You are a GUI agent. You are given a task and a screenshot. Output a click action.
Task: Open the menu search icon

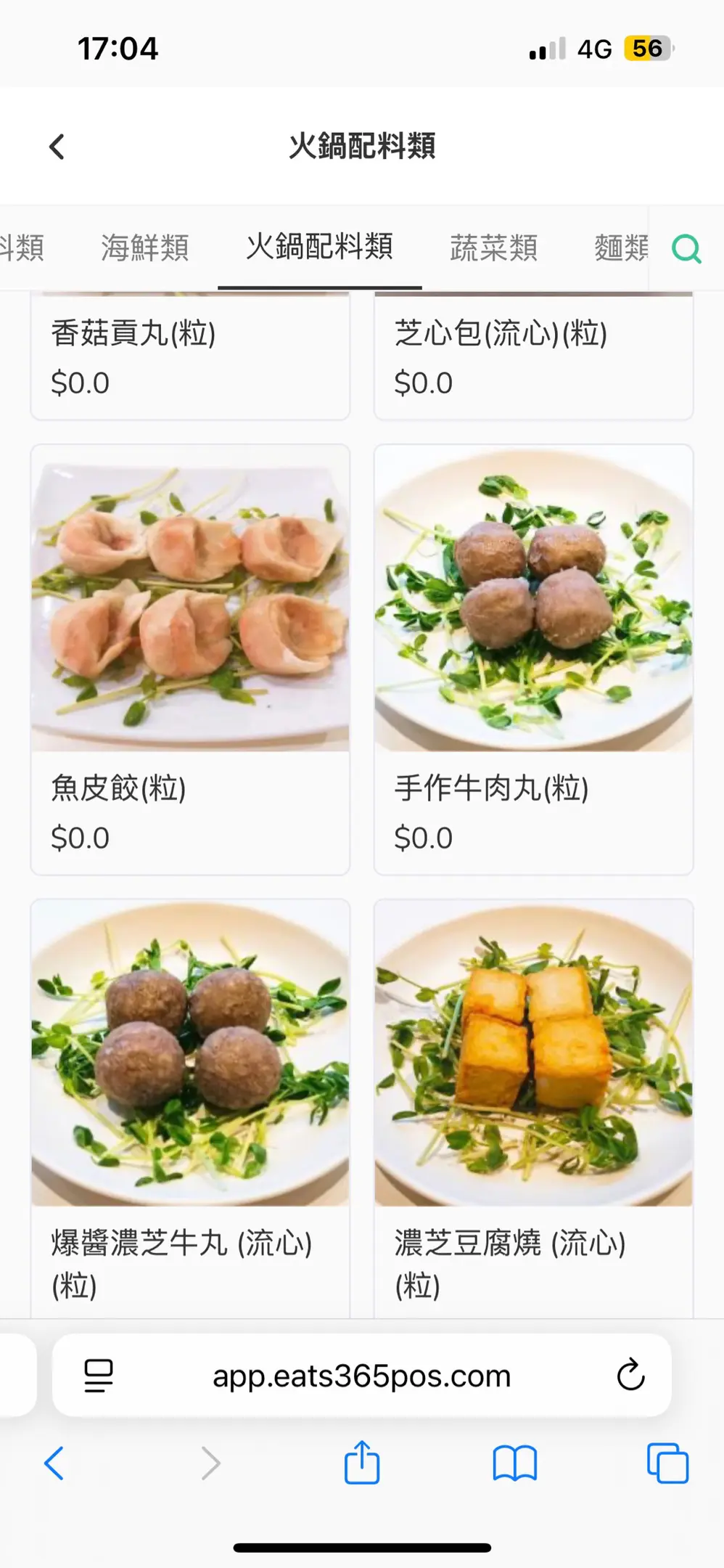[x=686, y=249]
